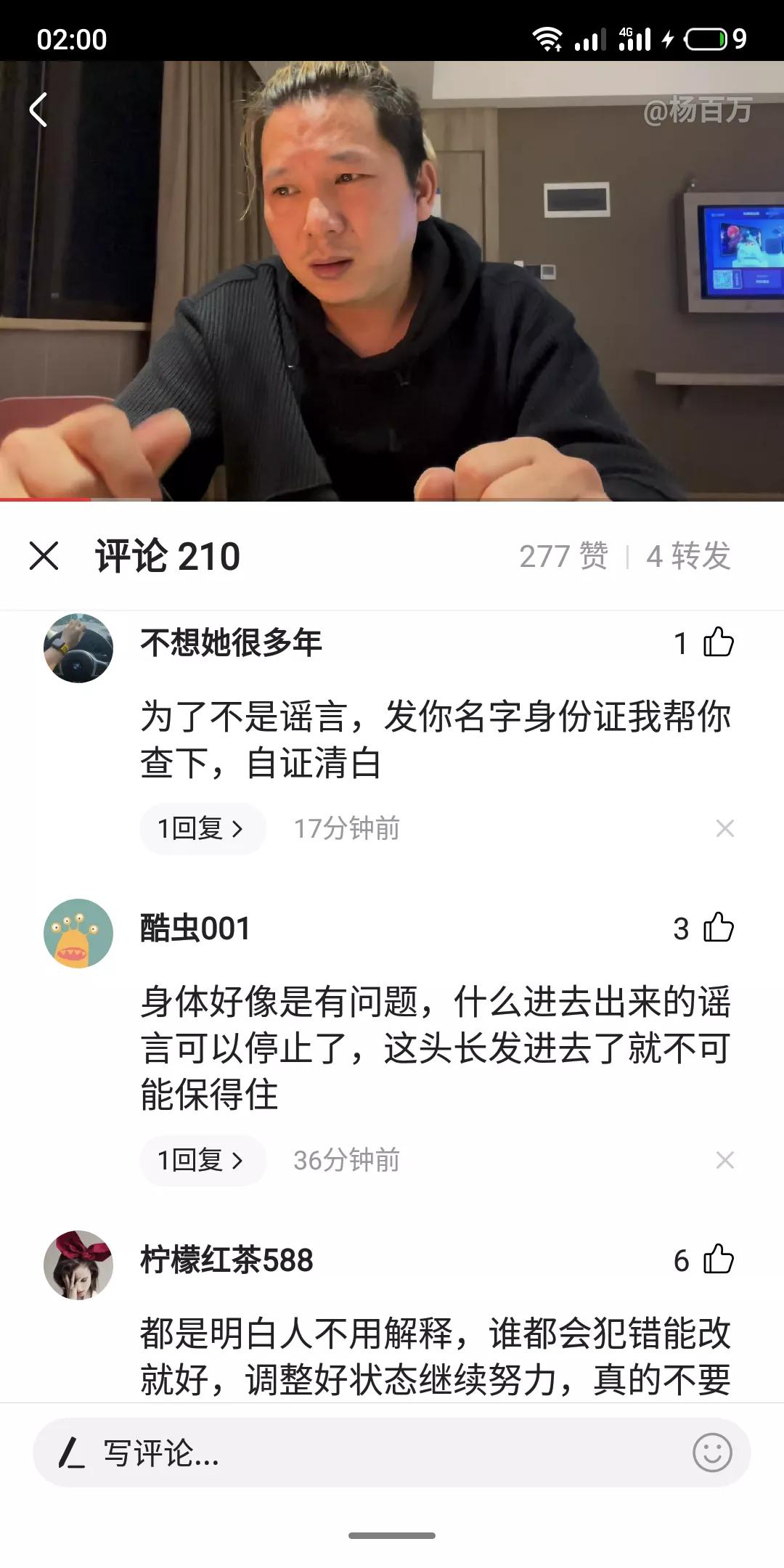The image size is (784, 1568).
Task: Expand the 1回复 replies under 不想她很多年
Action: pos(202,828)
